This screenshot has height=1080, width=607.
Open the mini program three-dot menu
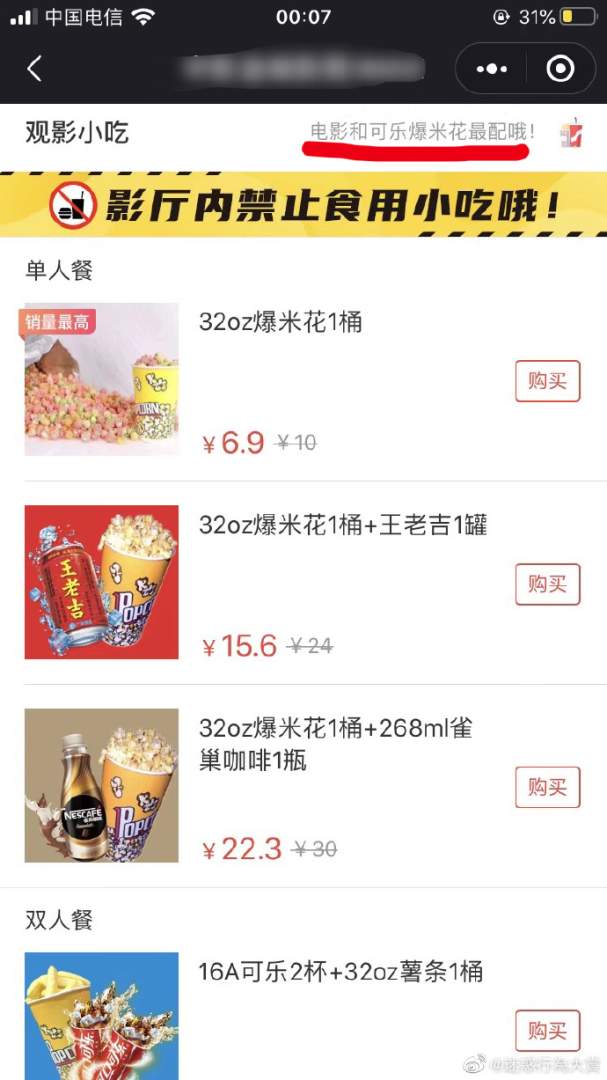[x=492, y=68]
